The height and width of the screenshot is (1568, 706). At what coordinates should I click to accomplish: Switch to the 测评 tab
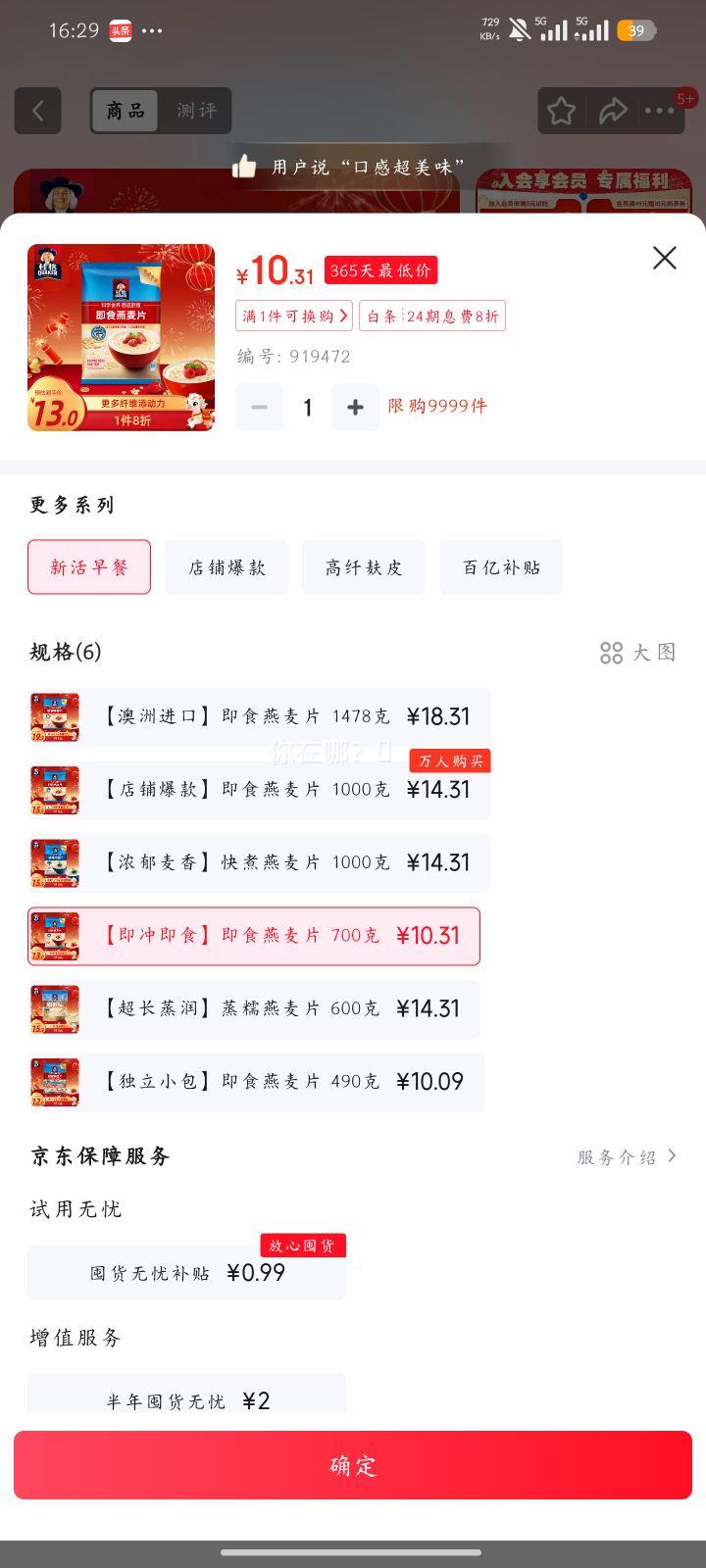[197, 111]
